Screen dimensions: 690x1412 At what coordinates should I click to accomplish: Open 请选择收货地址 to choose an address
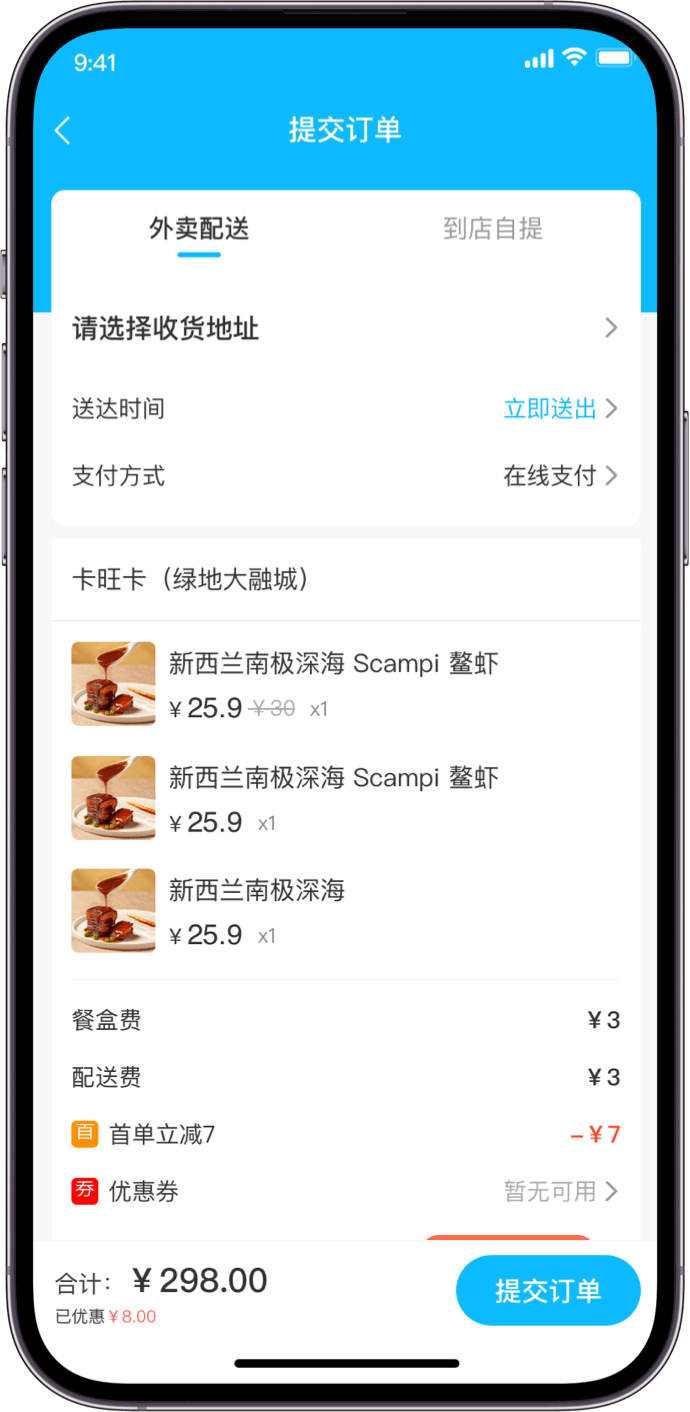[345, 328]
